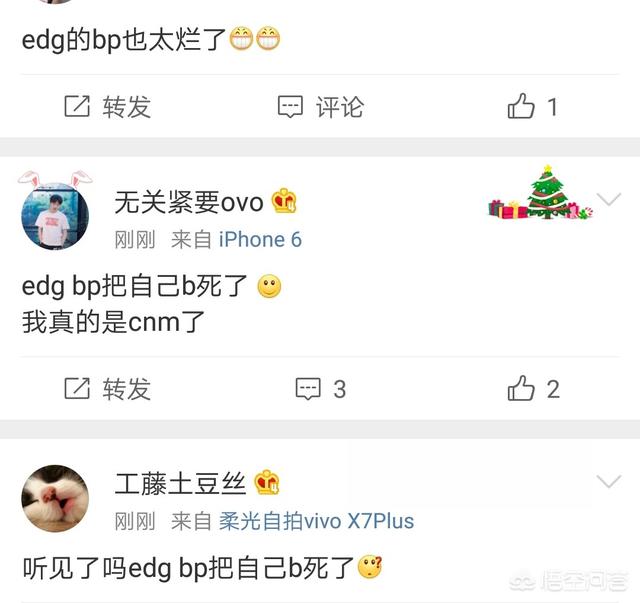Expand the dropdown arrow on 工藤土豆丝's post
The width and height of the screenshot is (640, 603).
pos(608,482)
